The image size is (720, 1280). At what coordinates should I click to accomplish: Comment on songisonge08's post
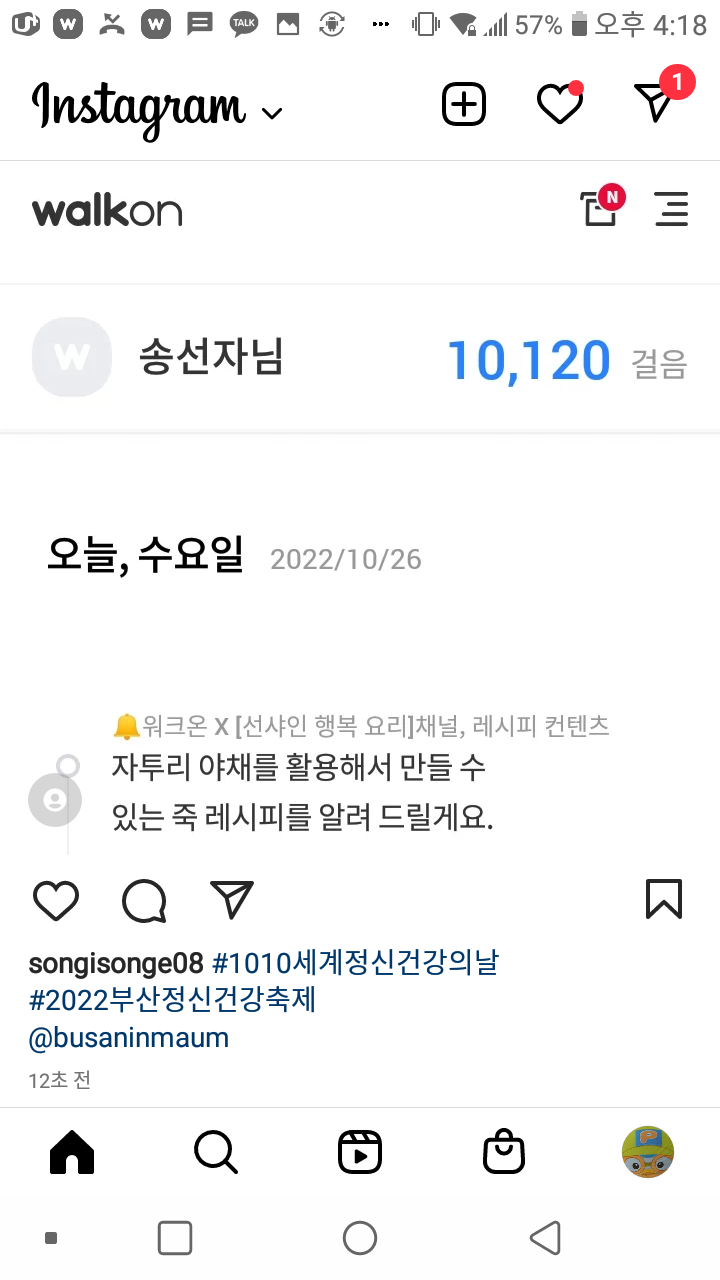coord(144,900)
